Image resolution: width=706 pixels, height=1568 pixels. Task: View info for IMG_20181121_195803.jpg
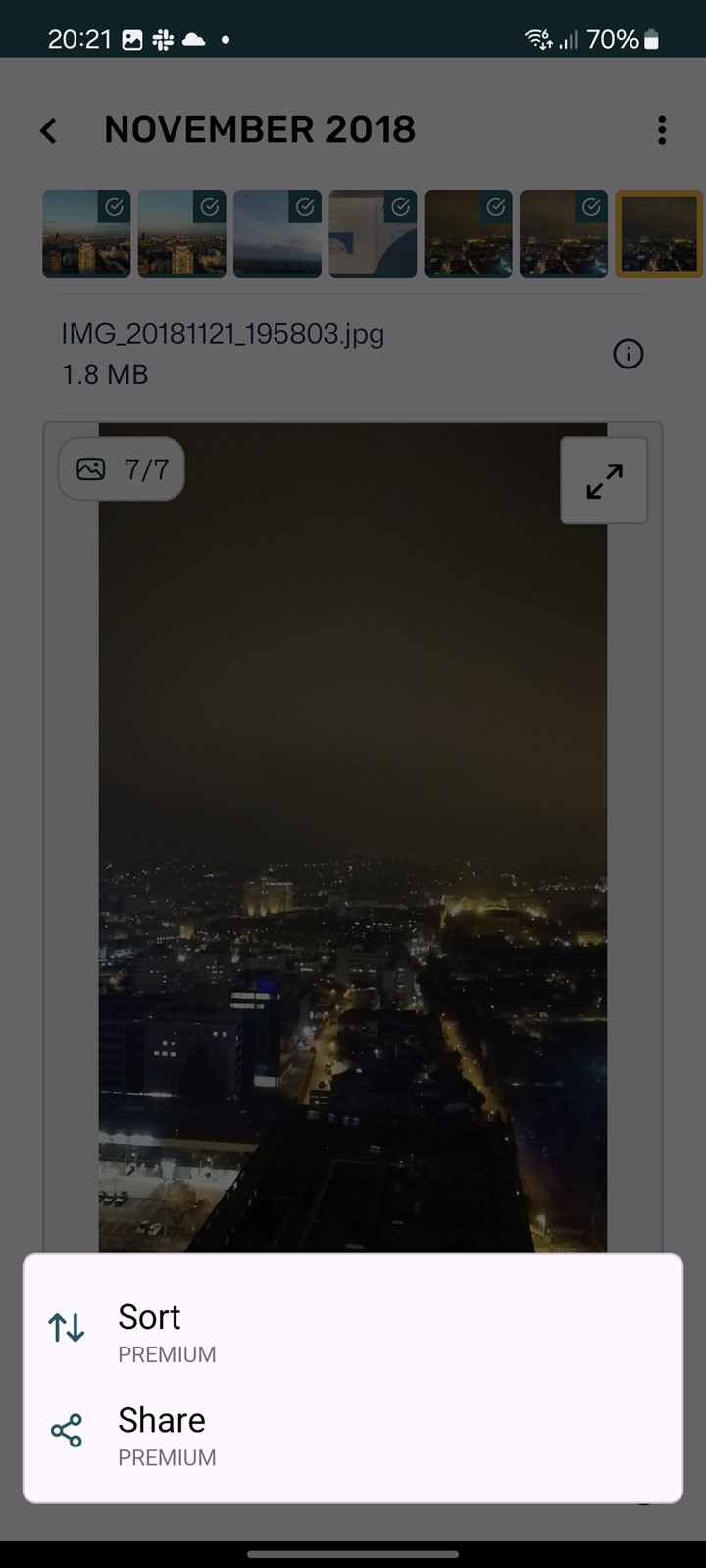(x=628, y=354)
